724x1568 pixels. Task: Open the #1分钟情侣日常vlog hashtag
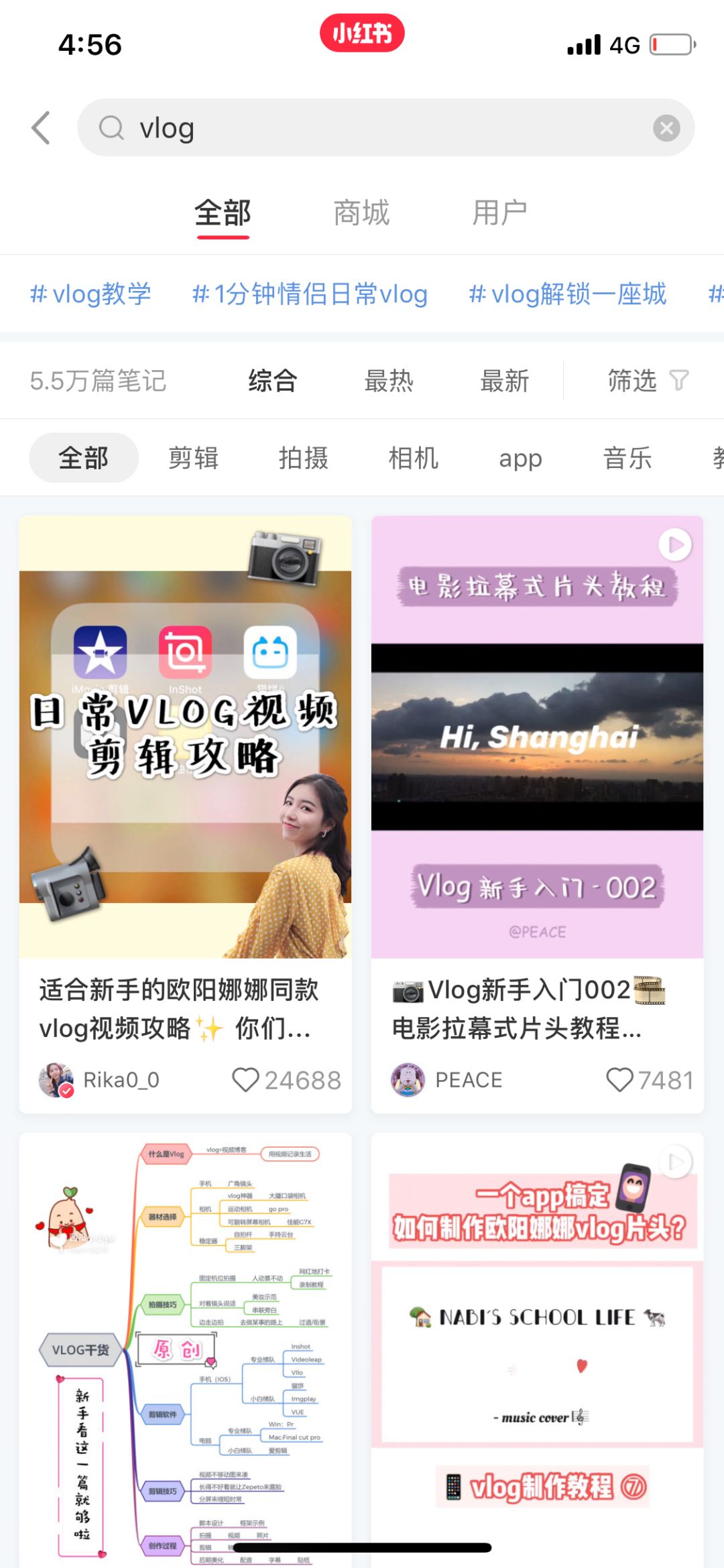point(310,294)
